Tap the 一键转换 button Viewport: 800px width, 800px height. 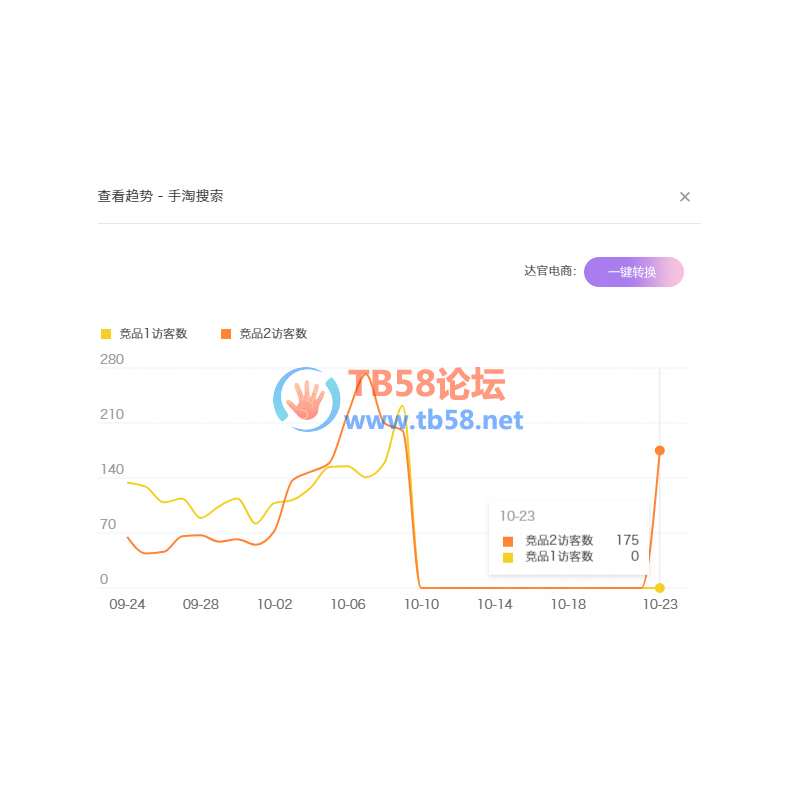633,272
